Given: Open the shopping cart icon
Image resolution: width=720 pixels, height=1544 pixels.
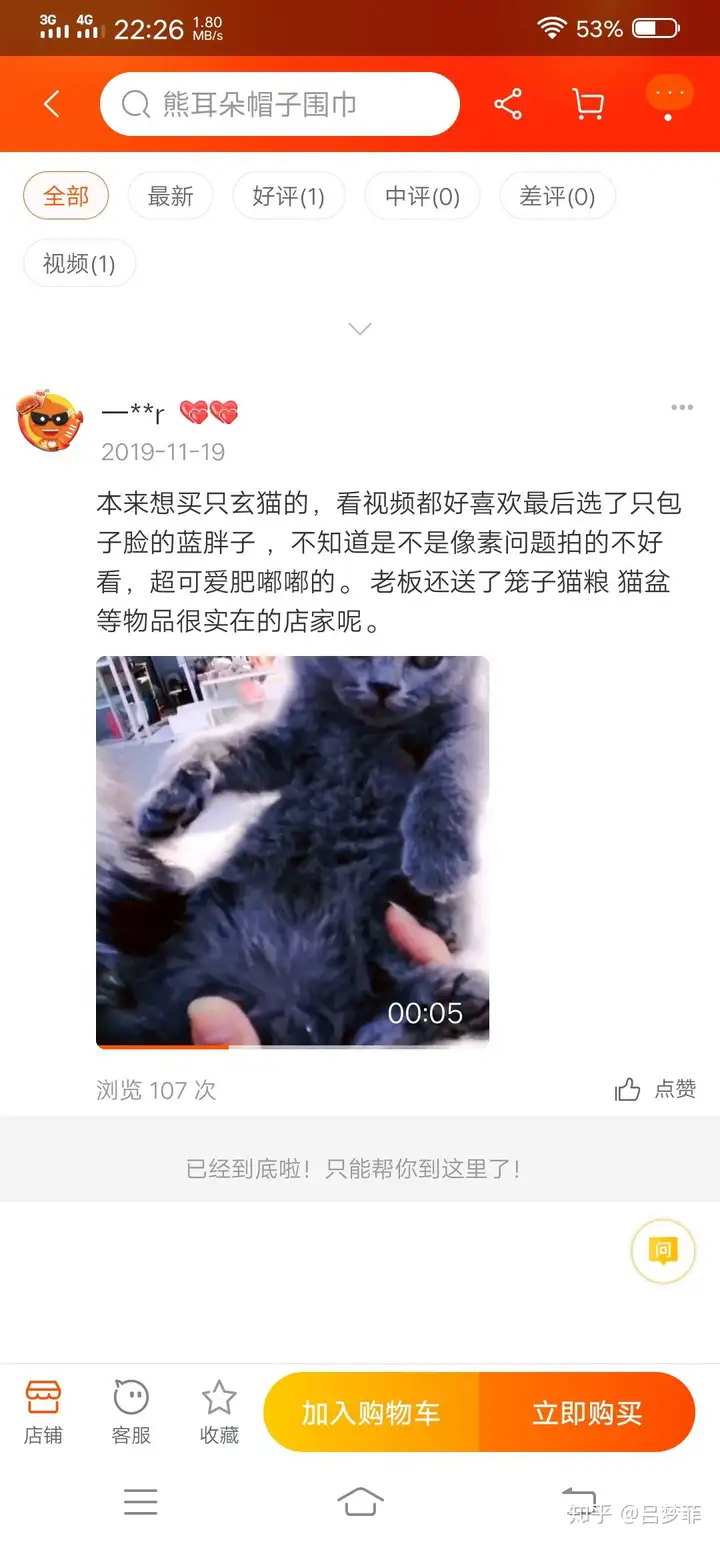Looking at the screenshot, I should [x=587, y=104].
